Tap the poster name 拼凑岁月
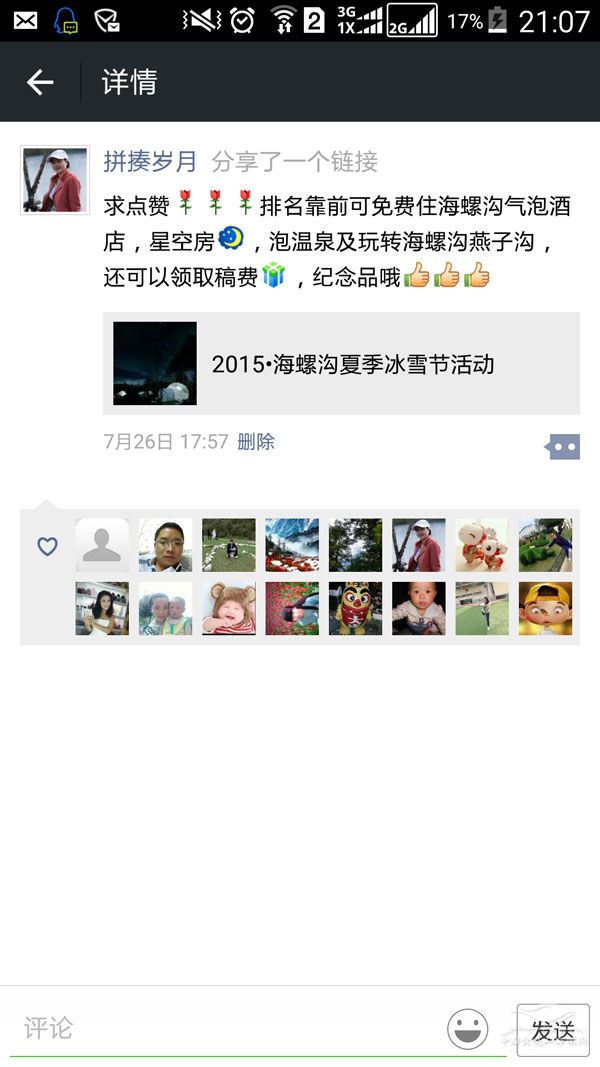The width and height of the screenshot is (600, 1067). click(x=150, y=162)
